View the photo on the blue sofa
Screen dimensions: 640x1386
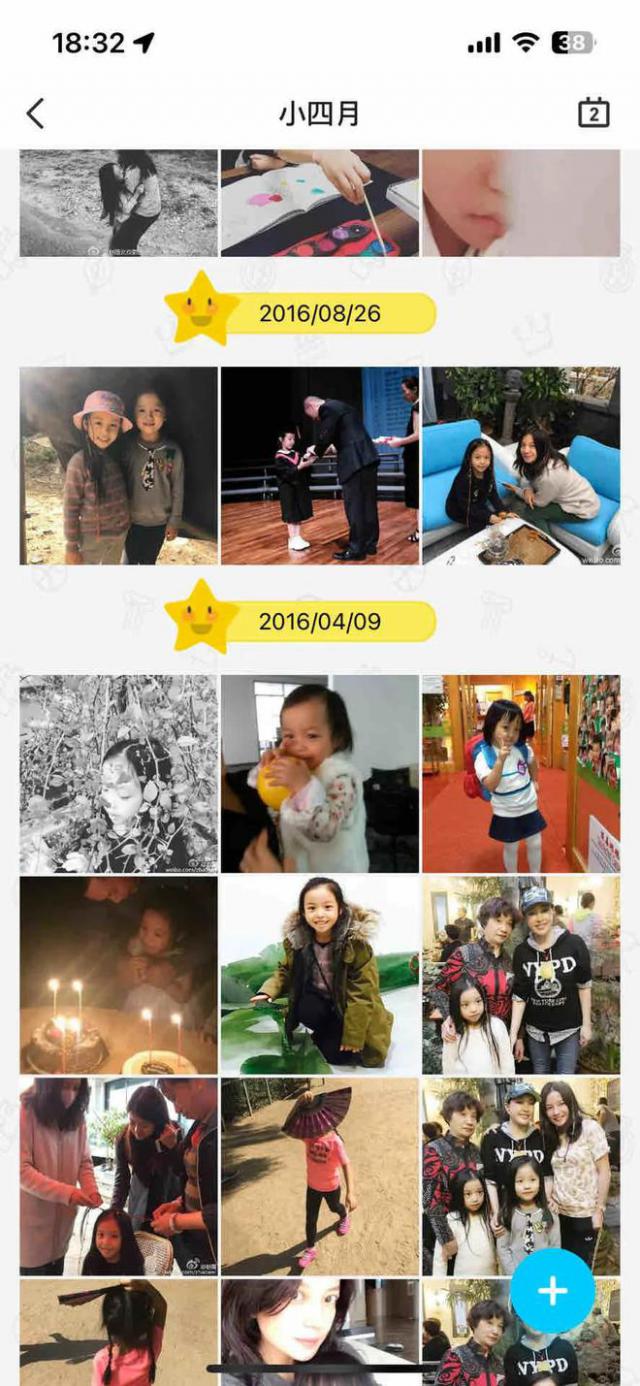pyautogui.click(x=521, y=465)
